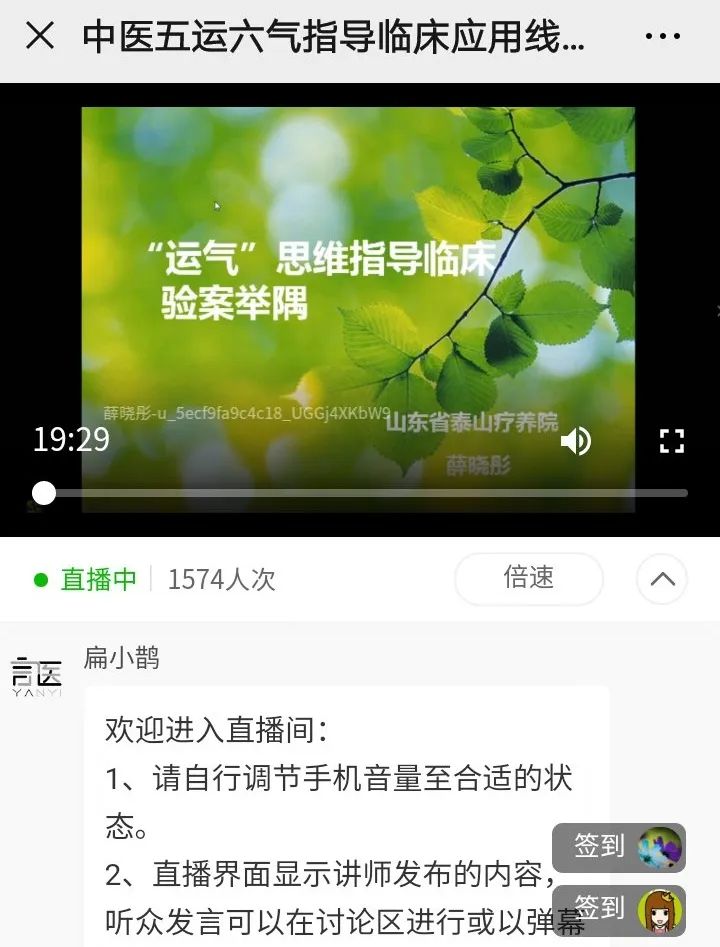Collapse the panel with the up chevron
Screen dimensions: 720x947
662,579
